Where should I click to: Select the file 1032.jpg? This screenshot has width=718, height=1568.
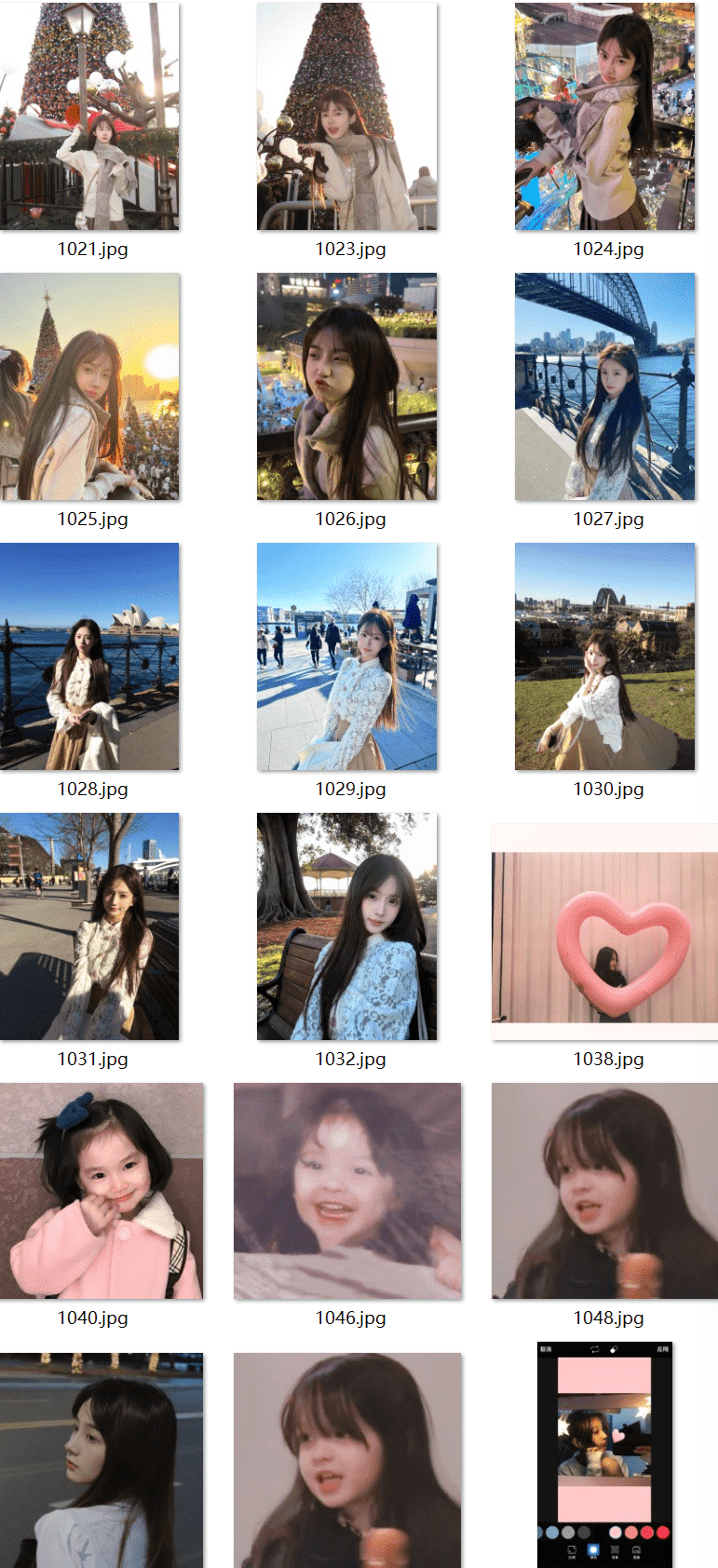point(346,926)
